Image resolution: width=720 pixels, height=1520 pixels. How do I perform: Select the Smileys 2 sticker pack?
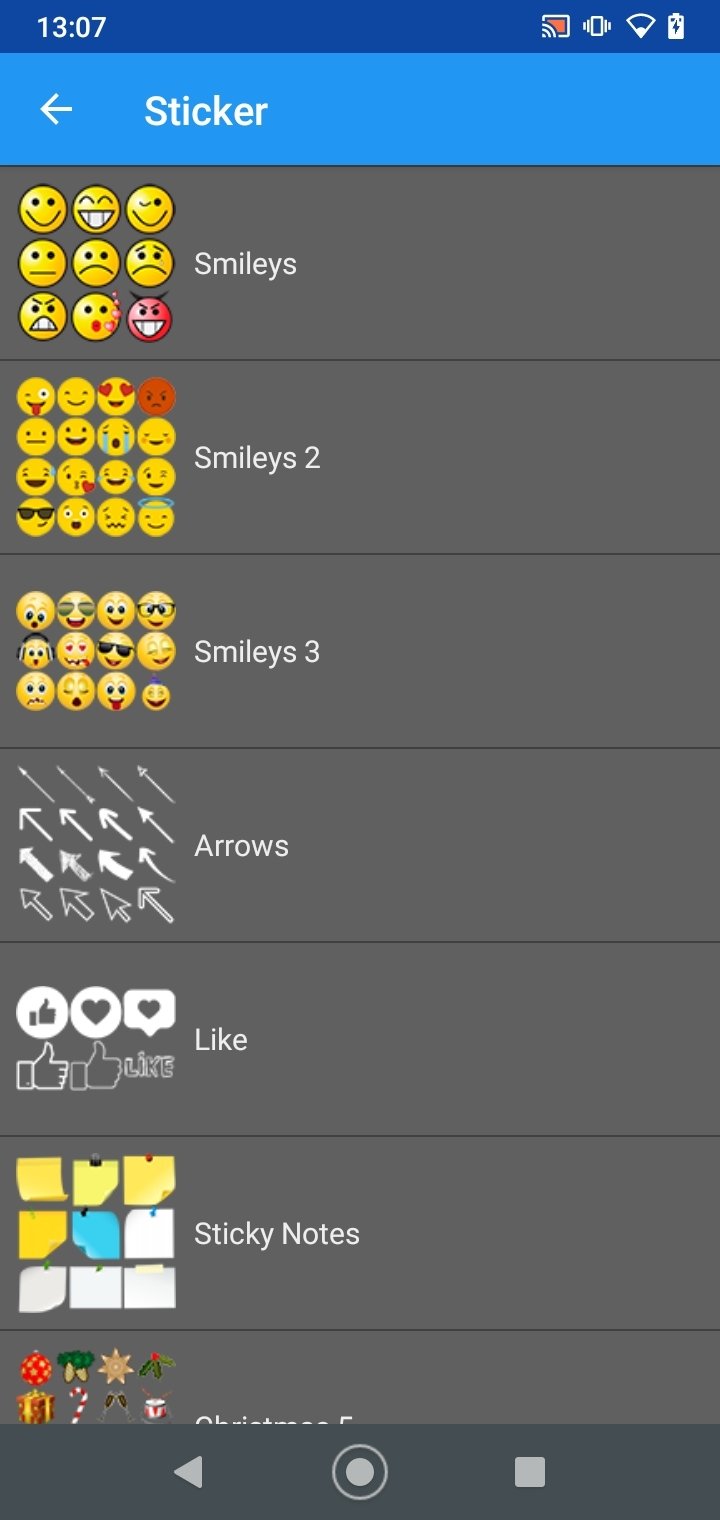[360, 458]
